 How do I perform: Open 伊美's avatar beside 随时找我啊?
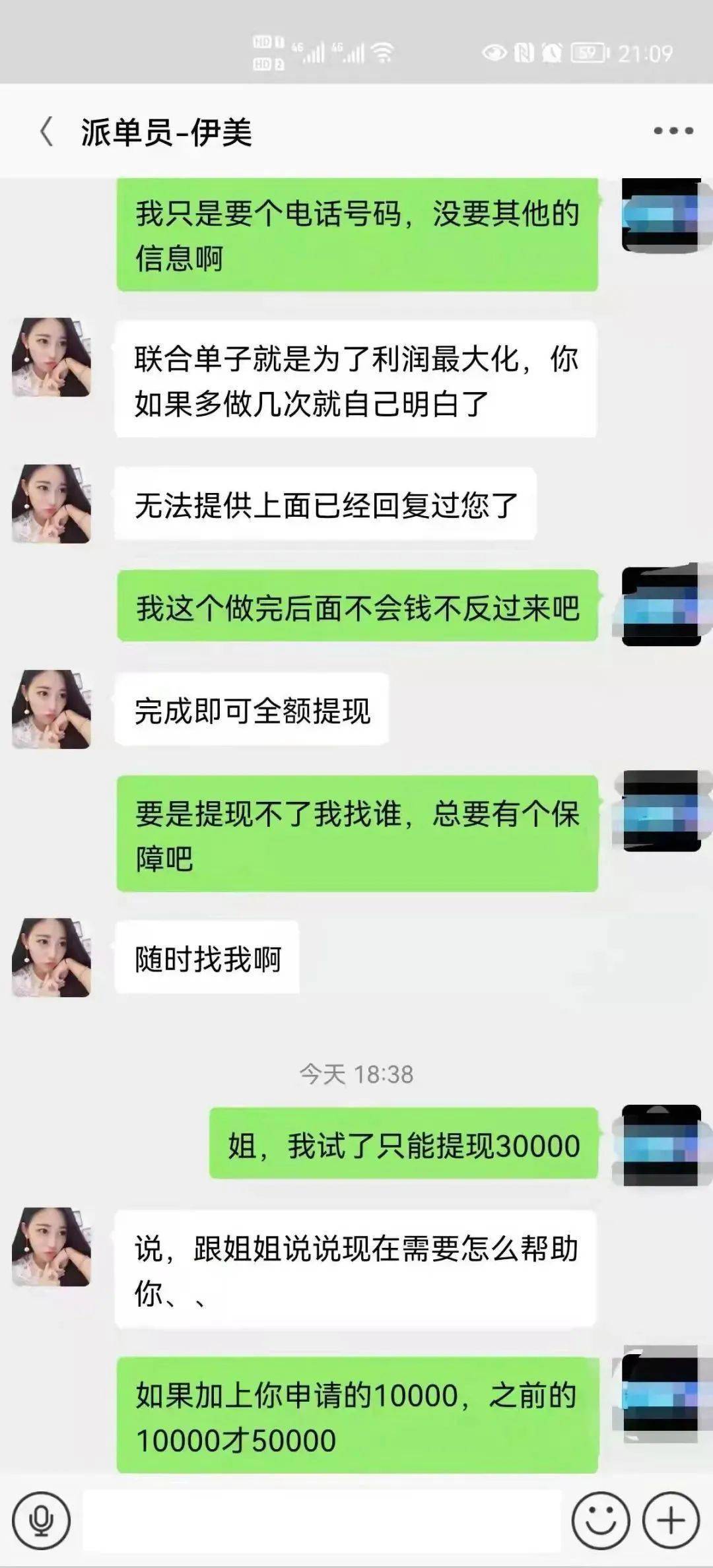[51, 958]
